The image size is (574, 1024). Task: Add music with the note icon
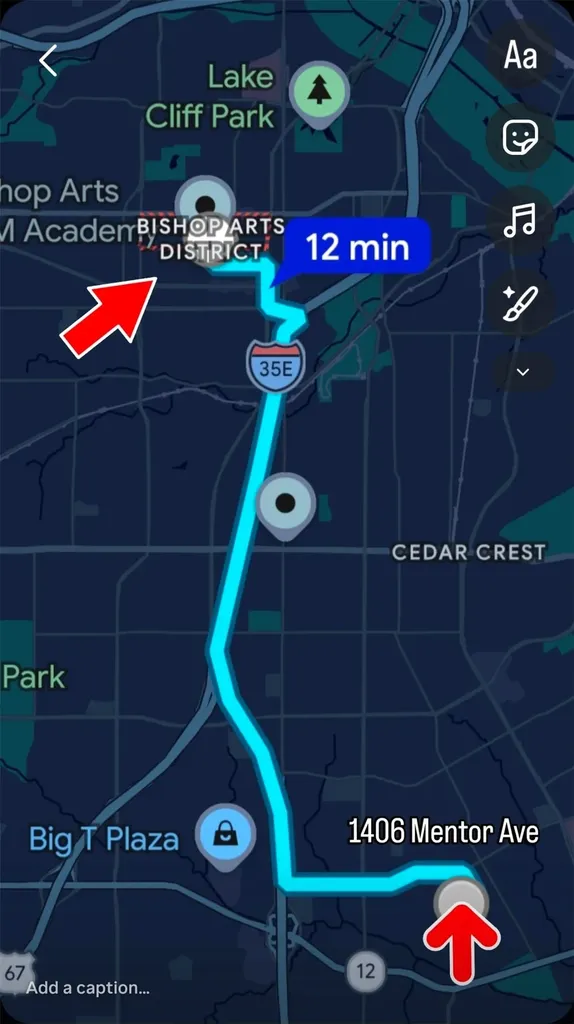coord(520,220)
